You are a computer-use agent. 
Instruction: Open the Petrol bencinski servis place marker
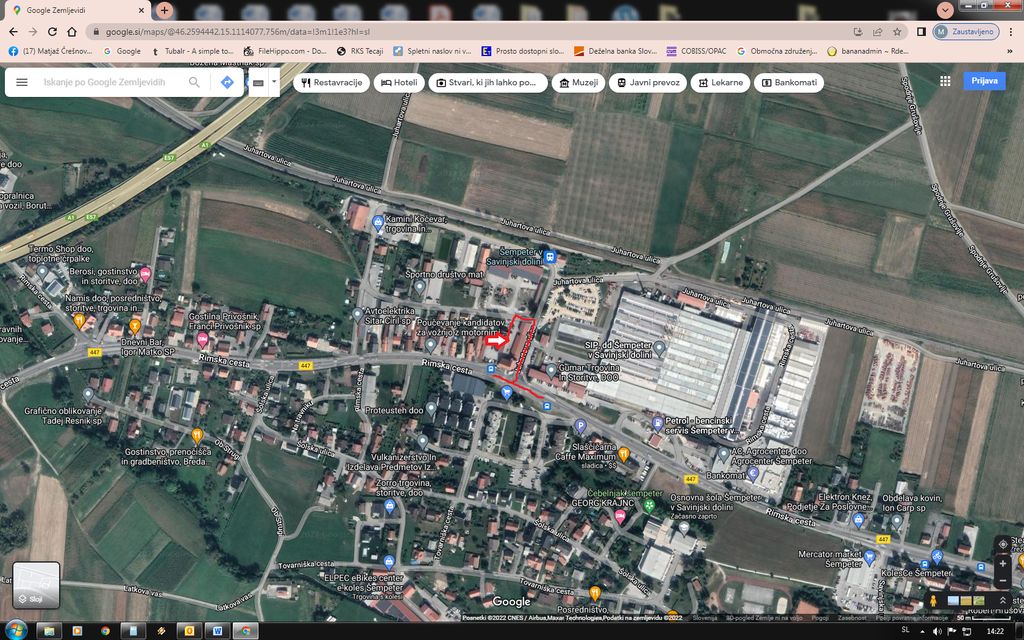click(656, 423)
